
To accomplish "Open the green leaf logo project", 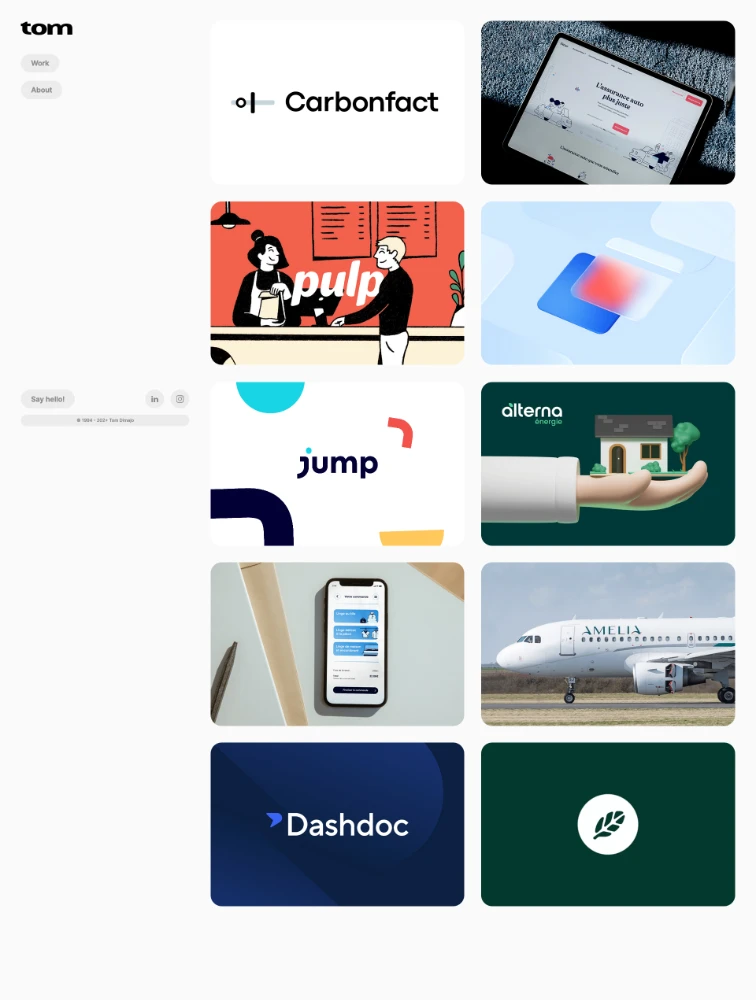I will click(x=608, y=824).
